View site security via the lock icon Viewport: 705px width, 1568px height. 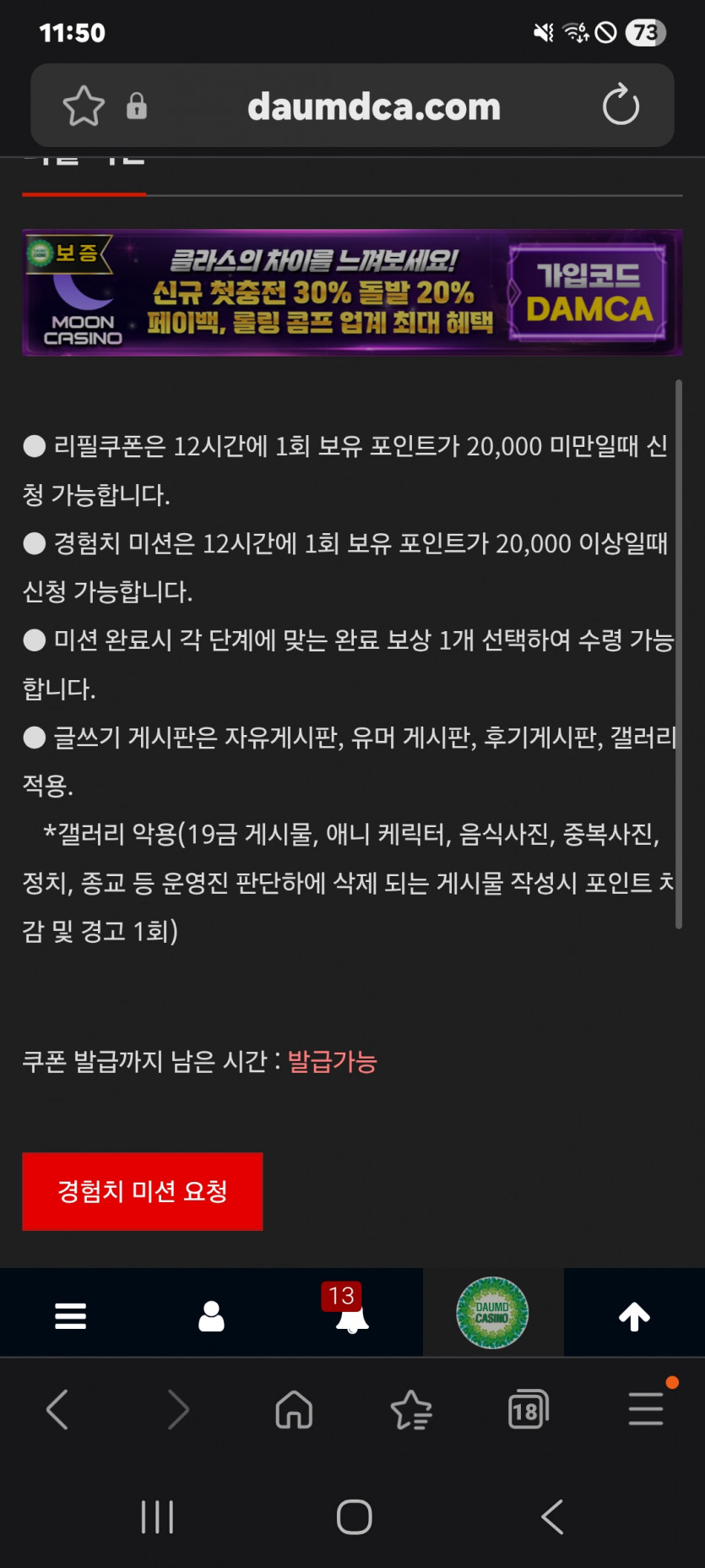coord(137,106)
